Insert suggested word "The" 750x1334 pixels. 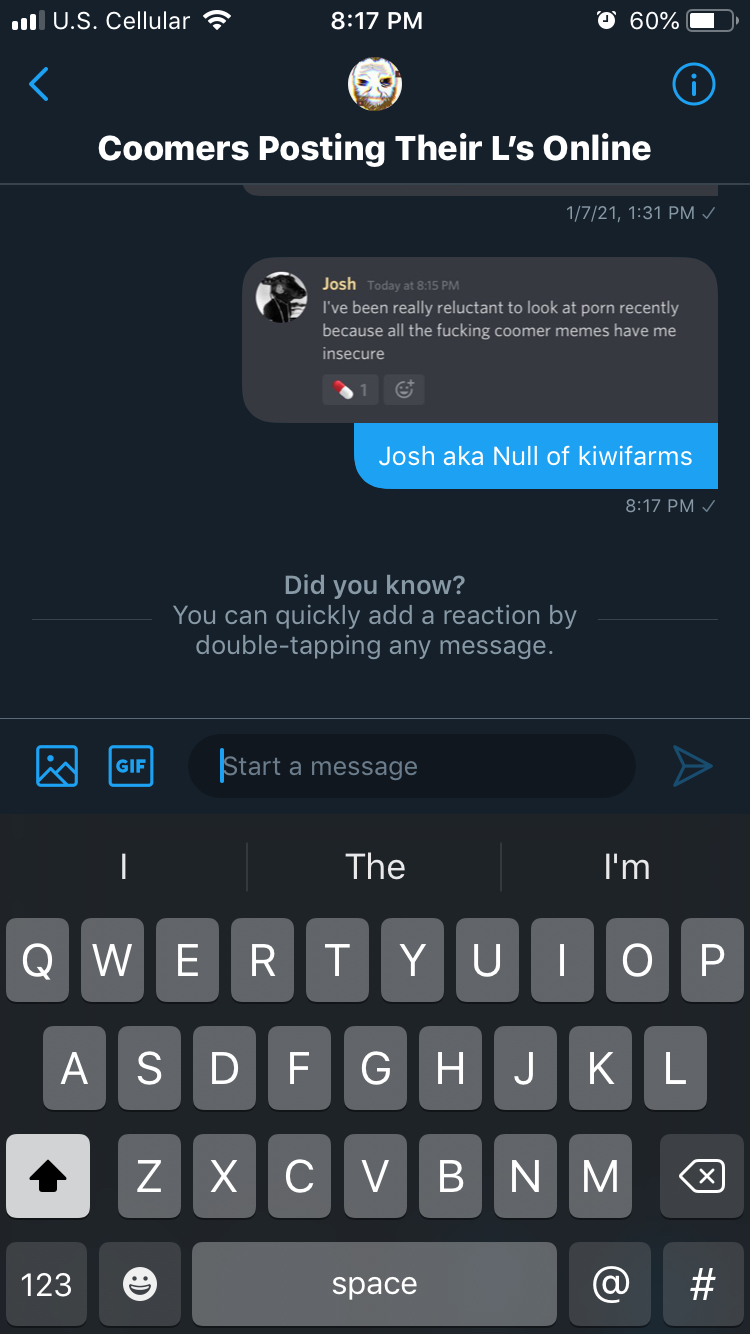click(375, 867)
